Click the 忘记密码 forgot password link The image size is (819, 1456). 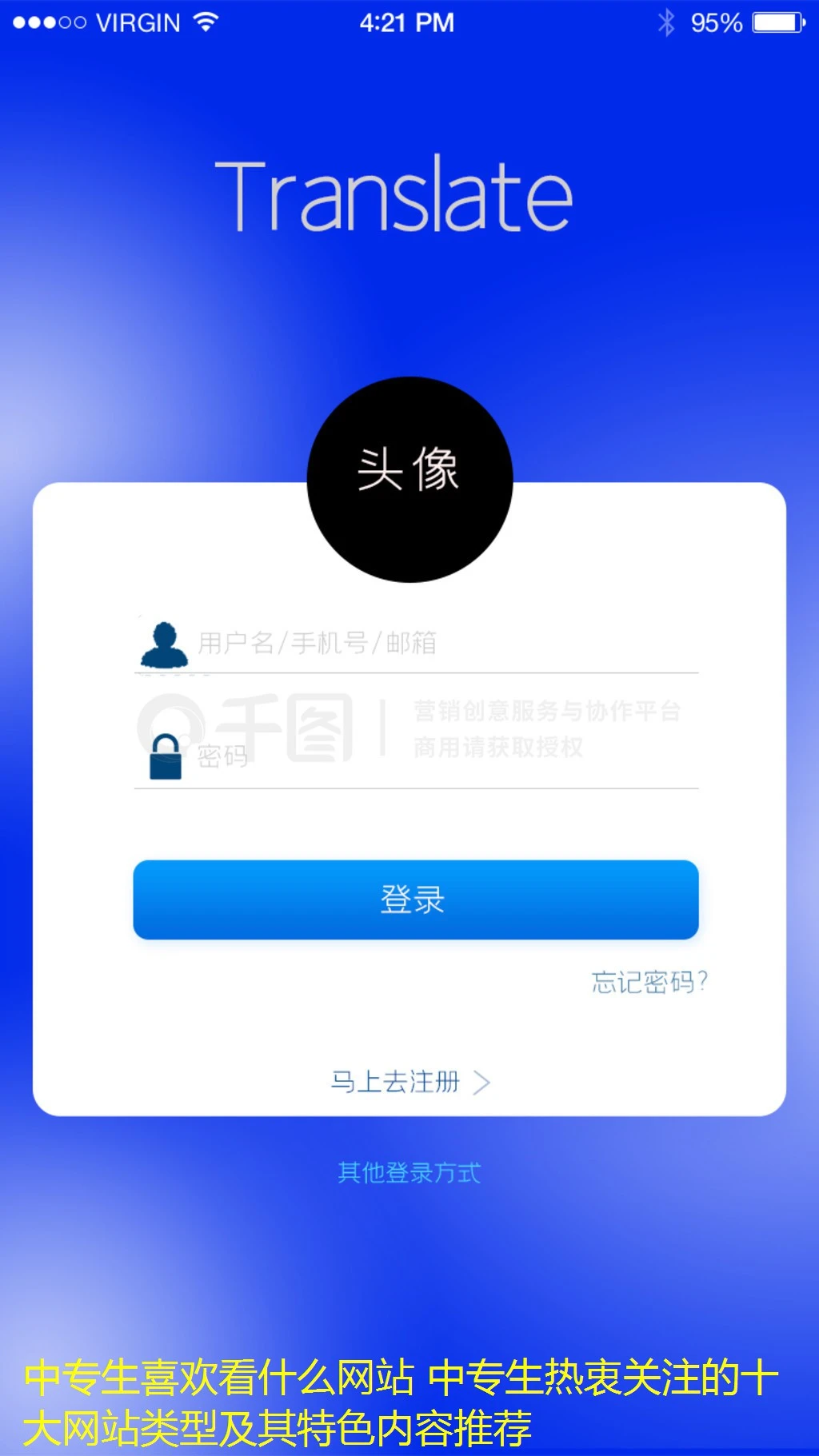(x=649, y=980)
